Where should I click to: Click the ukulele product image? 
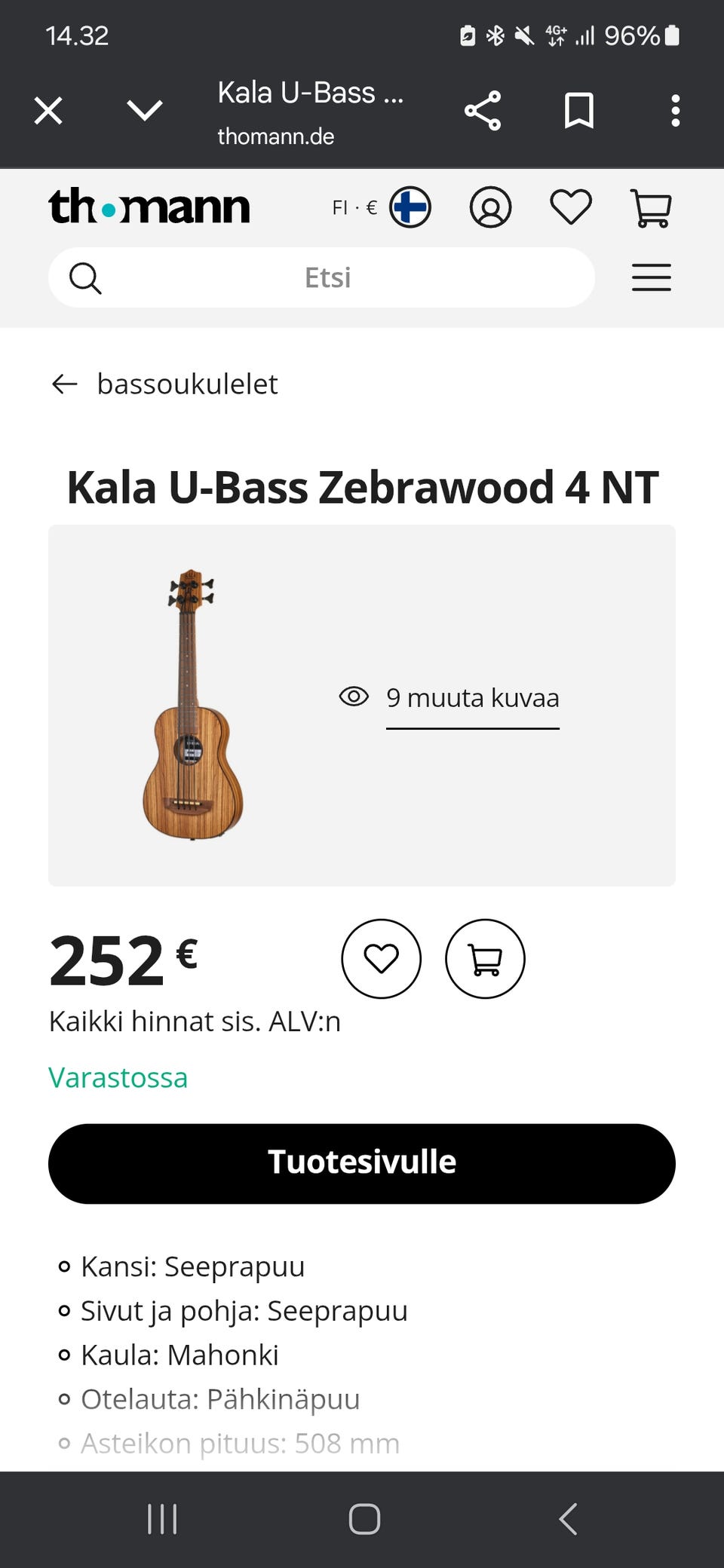(x=192, y=701)
